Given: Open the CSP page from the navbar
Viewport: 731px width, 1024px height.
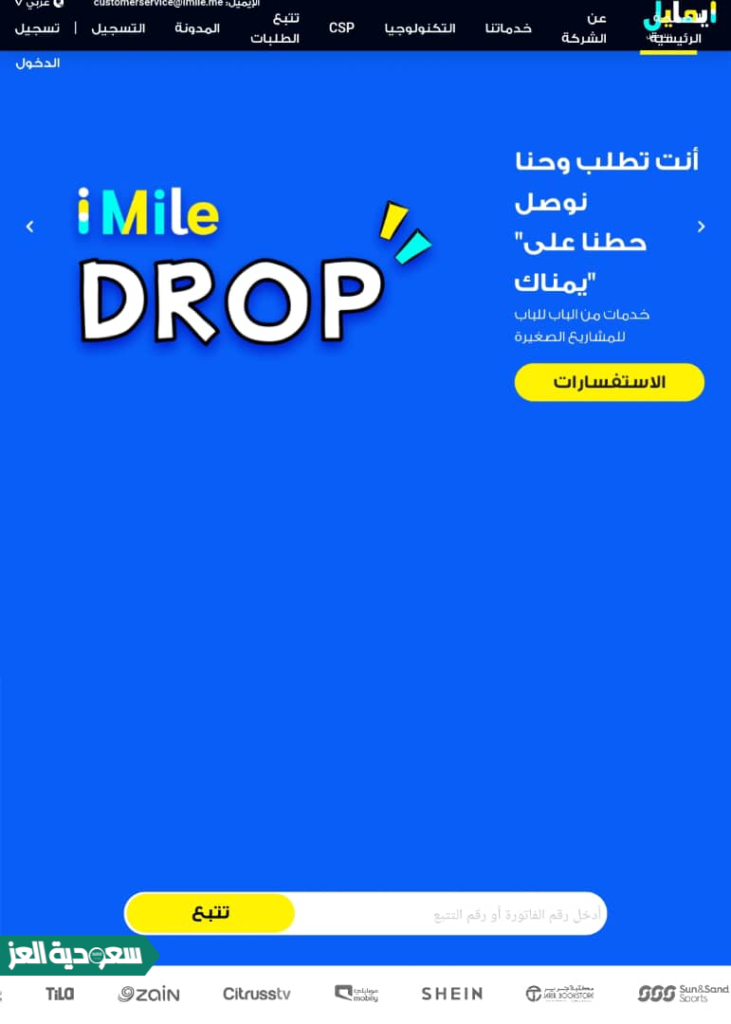Looking at the screenshot, I should [341, 28].
